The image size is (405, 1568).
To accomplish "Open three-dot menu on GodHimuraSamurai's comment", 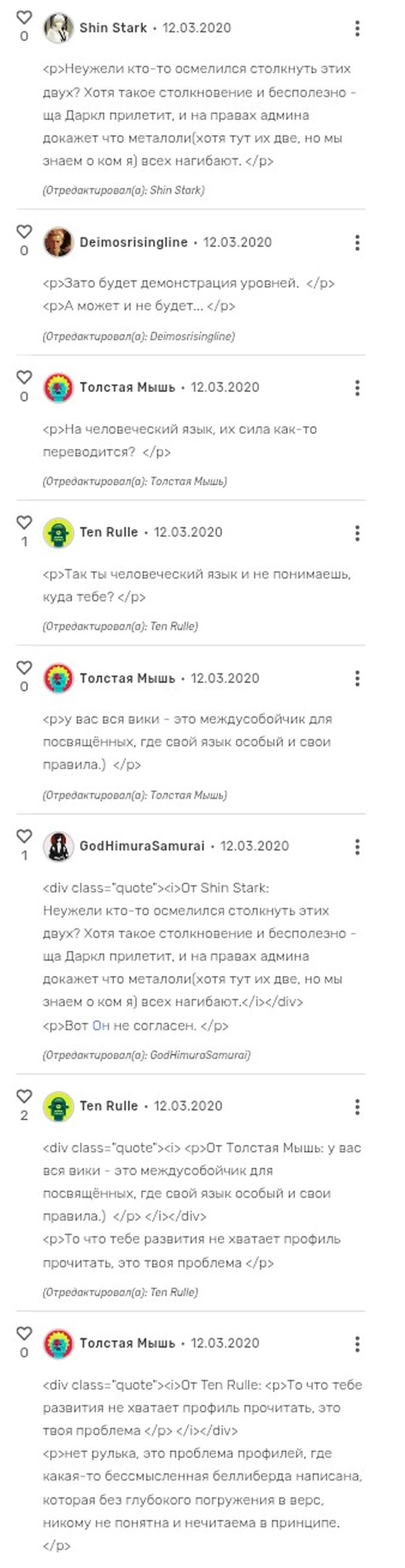I will click(x=357, y=847).
